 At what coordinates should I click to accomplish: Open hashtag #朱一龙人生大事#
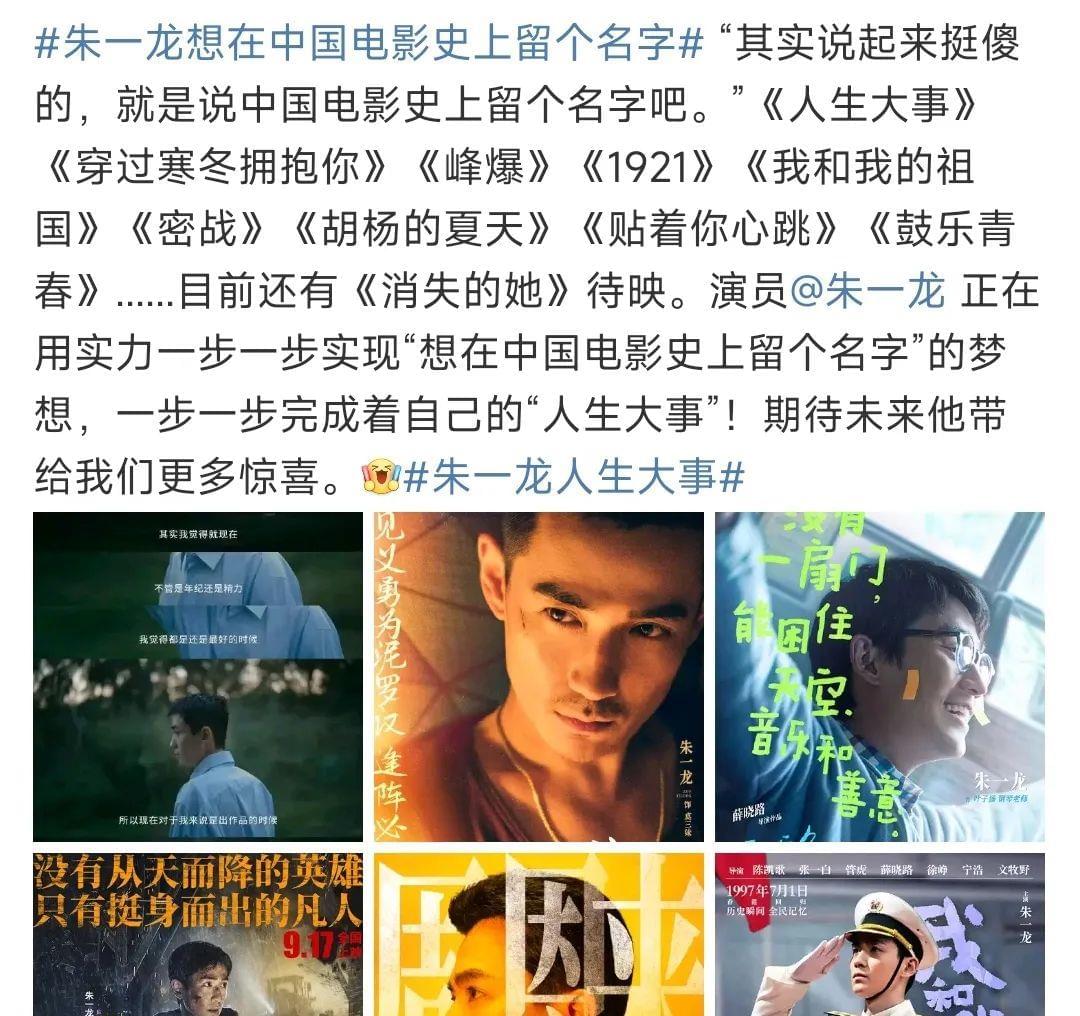574,476
